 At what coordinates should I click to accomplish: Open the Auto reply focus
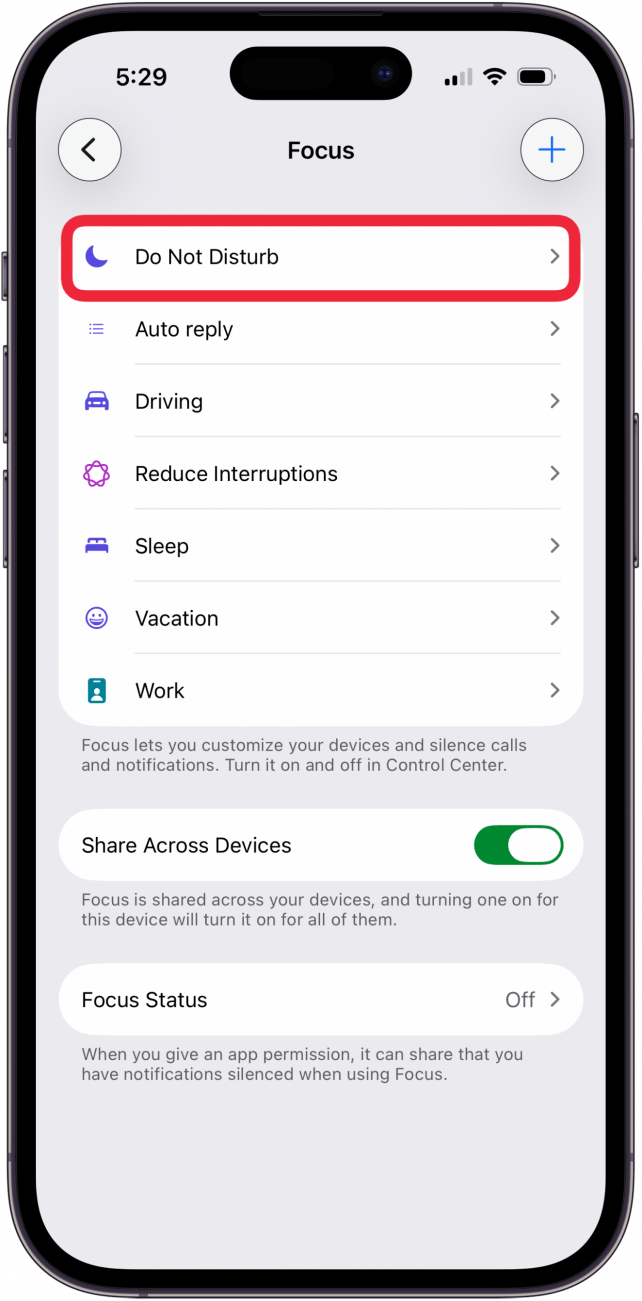click(x=320, y=329)
